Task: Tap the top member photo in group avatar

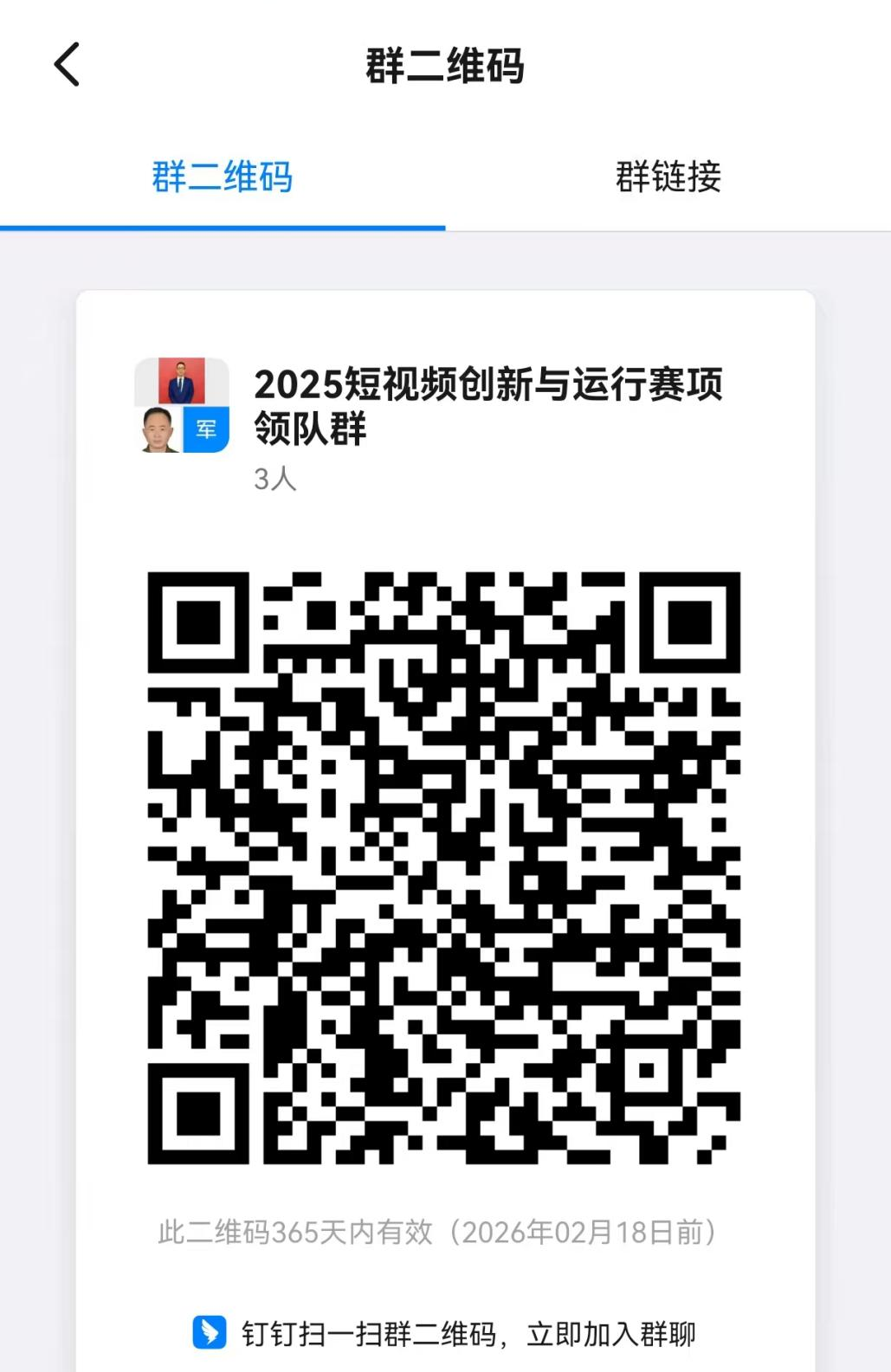Action: pos(181,381)
